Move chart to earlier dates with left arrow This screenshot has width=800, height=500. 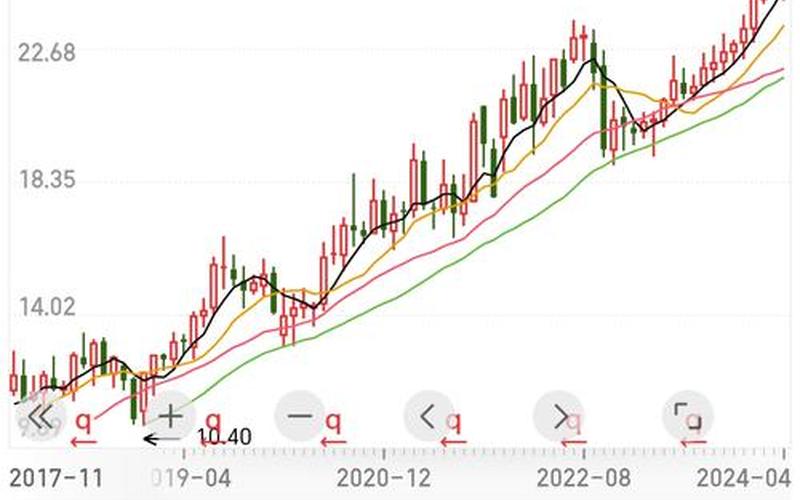point(430,416)
